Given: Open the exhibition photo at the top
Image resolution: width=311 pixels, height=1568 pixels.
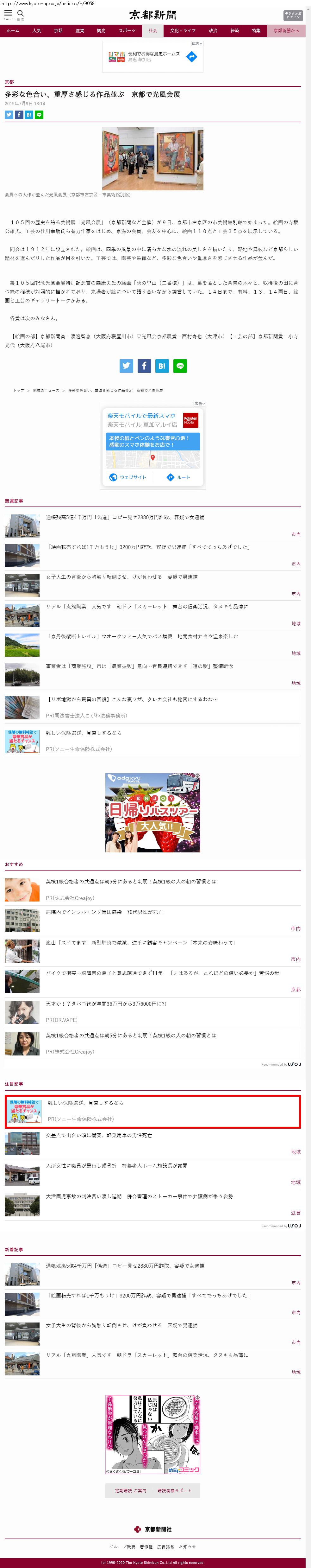Looking at the screenshot, I should click(152, 159).
